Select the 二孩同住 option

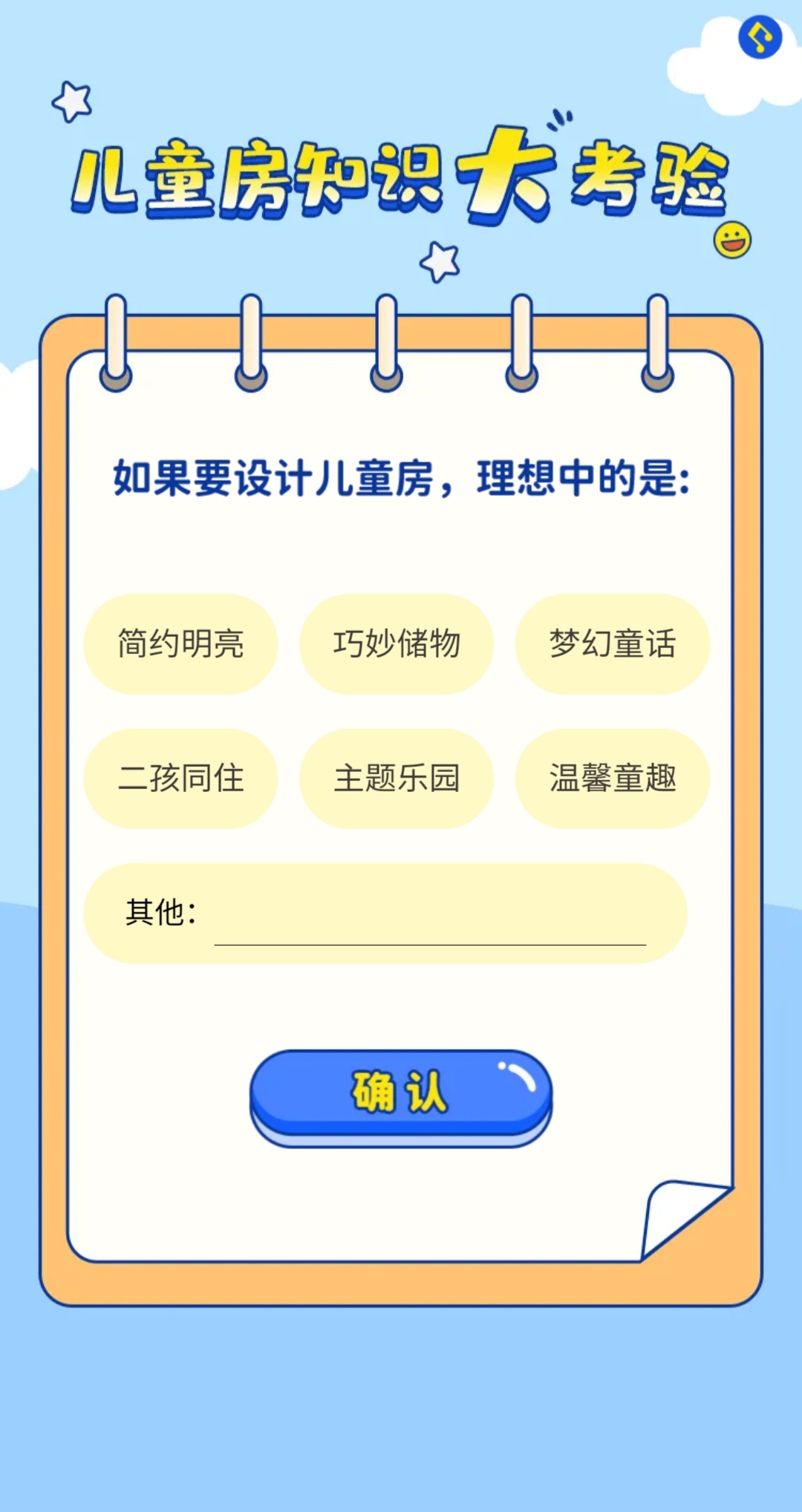point(180,778)
